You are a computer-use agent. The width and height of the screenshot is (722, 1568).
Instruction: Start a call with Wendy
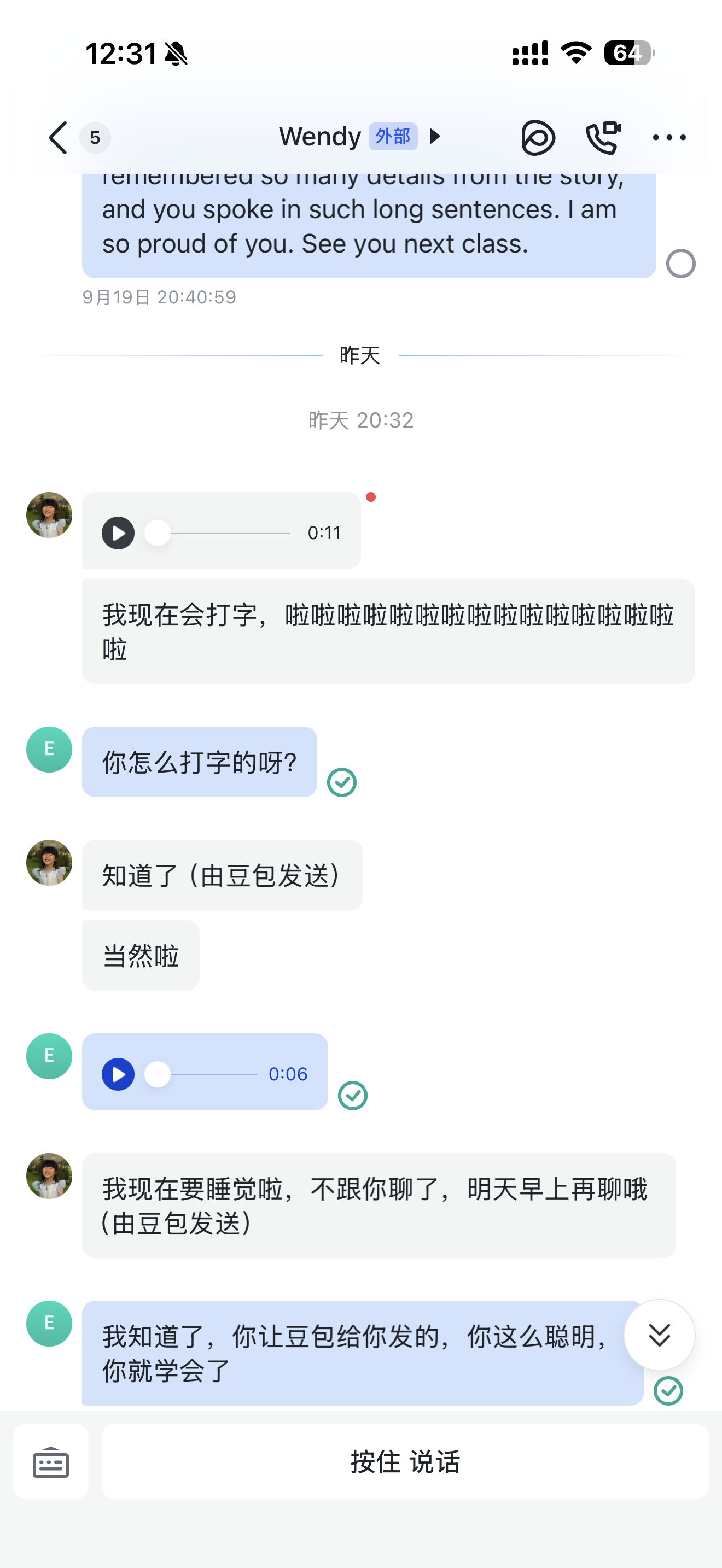603,138
